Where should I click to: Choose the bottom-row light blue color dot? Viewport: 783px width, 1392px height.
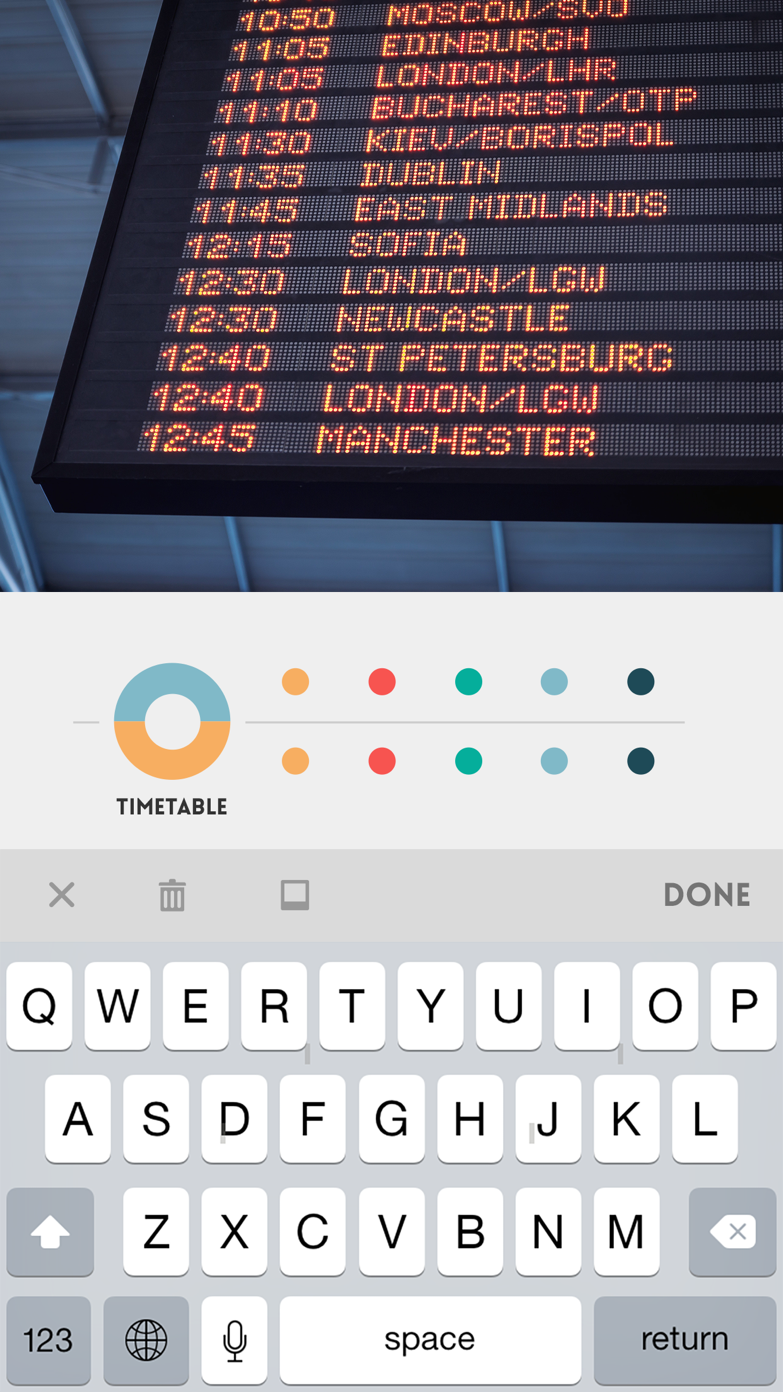pos(554,761)
